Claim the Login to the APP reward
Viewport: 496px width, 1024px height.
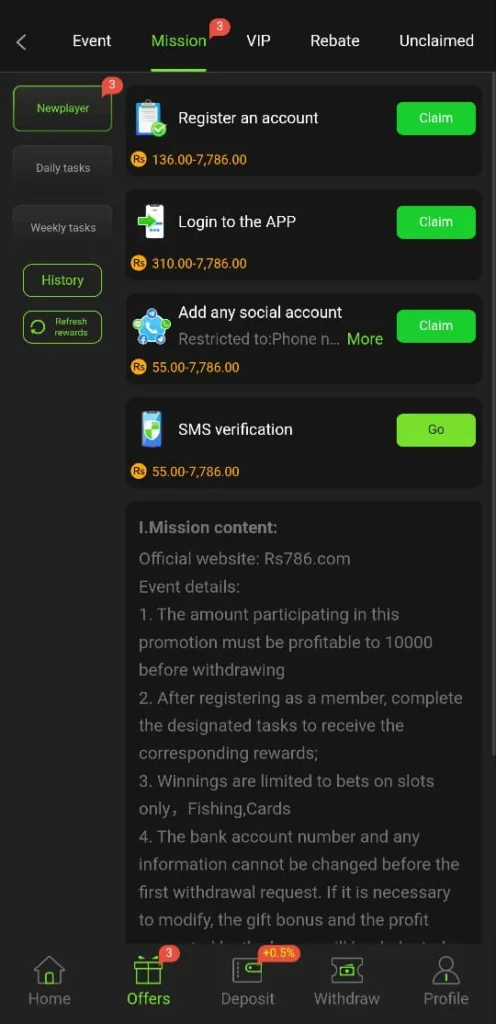436,222
